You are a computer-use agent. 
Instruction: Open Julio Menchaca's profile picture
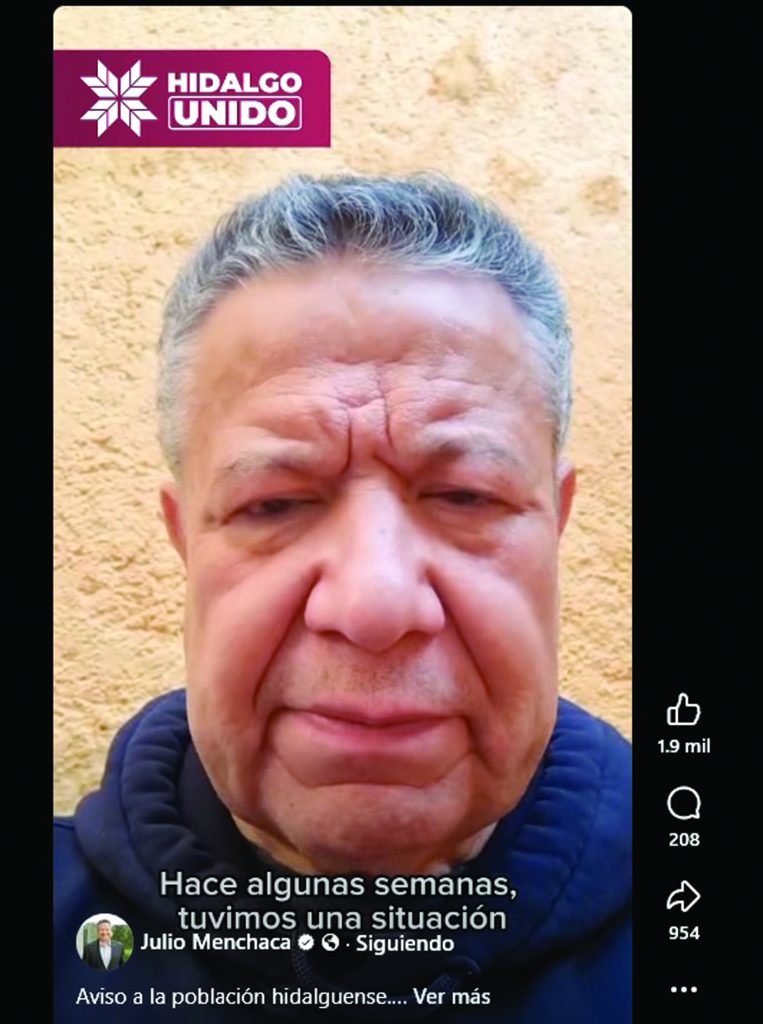[104, 942]
